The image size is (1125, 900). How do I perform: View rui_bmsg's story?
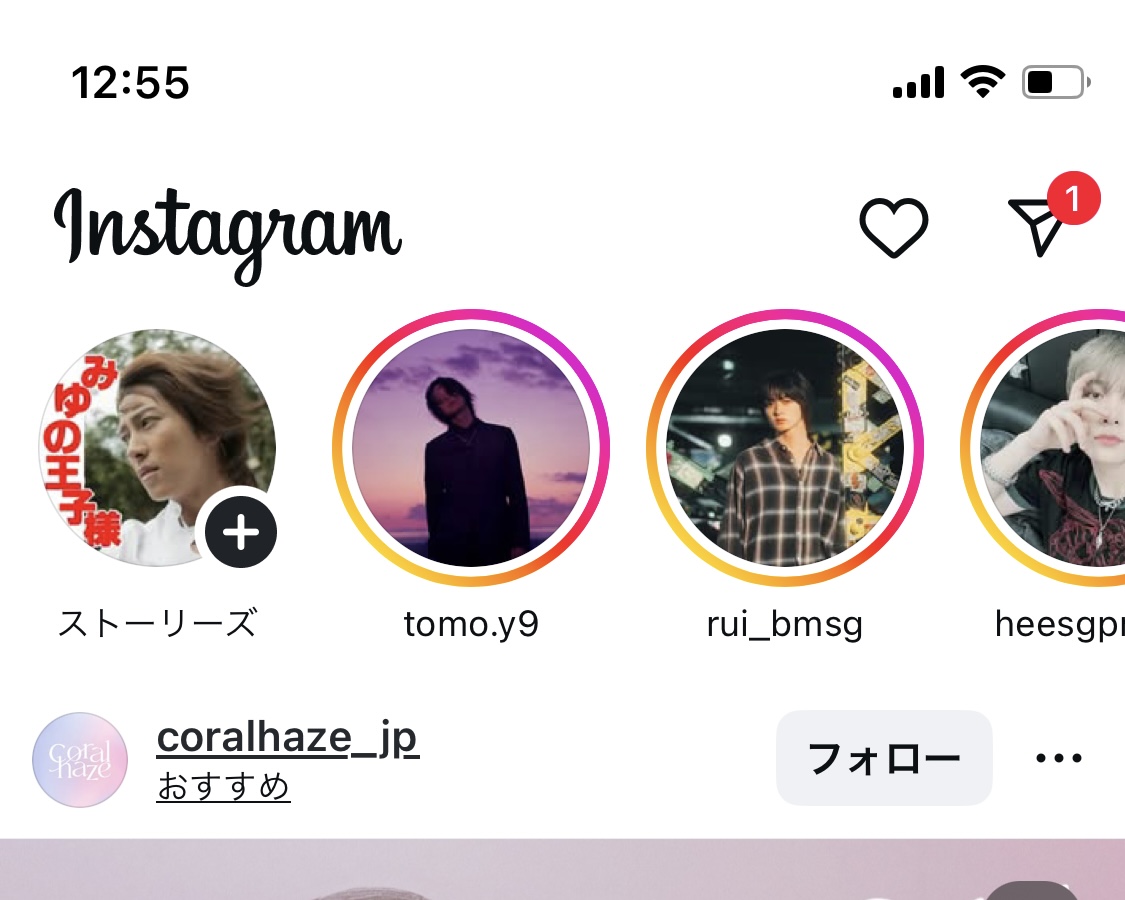pos(785,447)
